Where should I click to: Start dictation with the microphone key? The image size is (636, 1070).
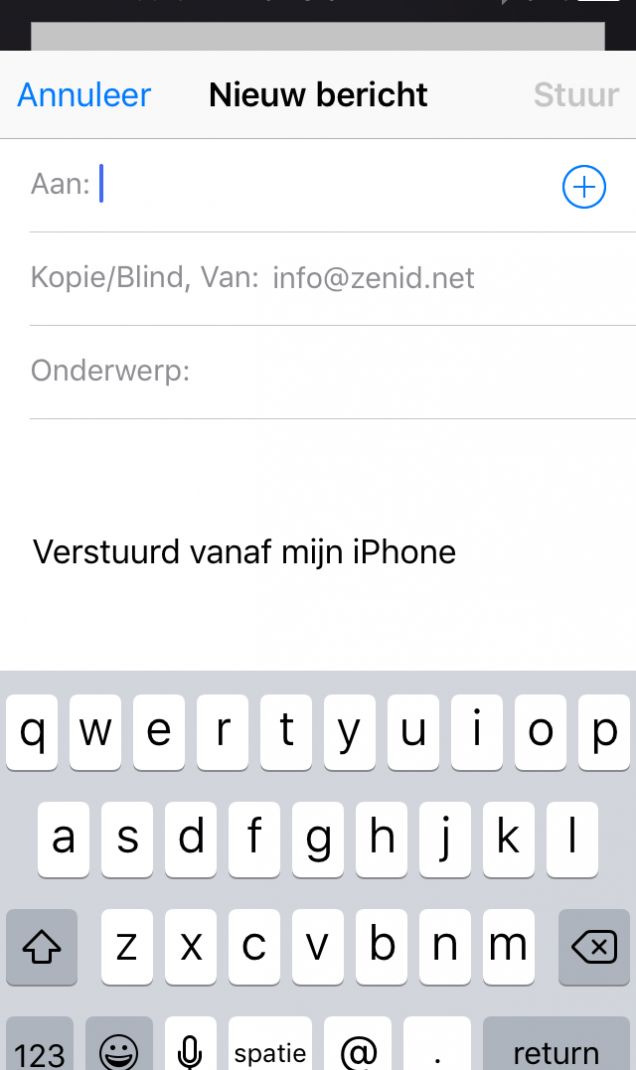click(x=190, y=1046)
